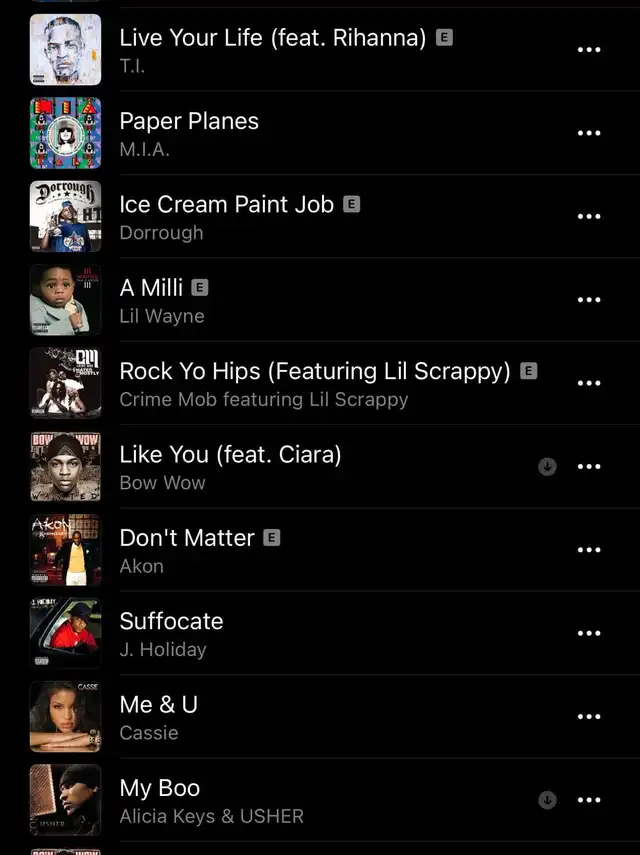Open more options for Rock Yo Hips
The width and height of the screenshot is (640, 855).
589,383
